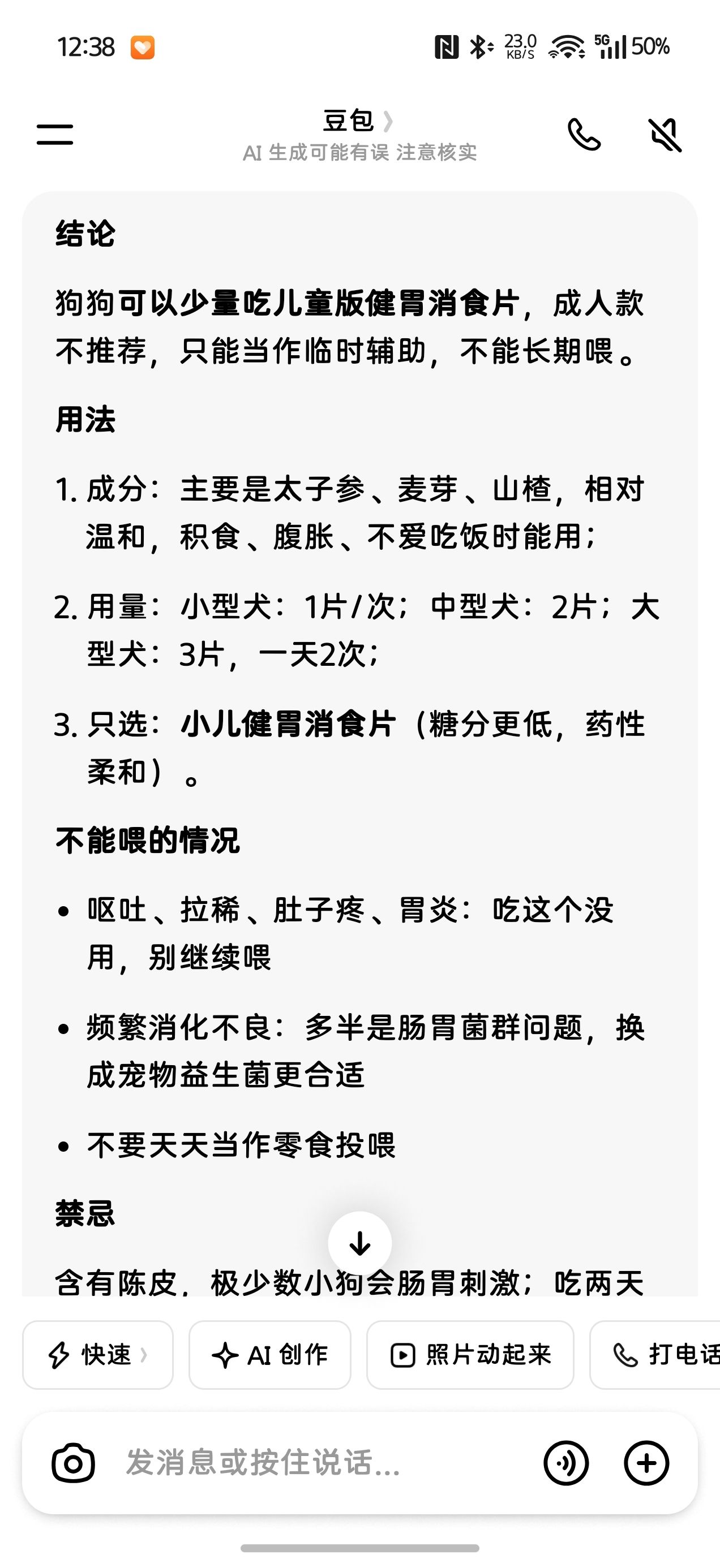
Task: Jump to bottom with the down arrow
Action: point(359,1243)
